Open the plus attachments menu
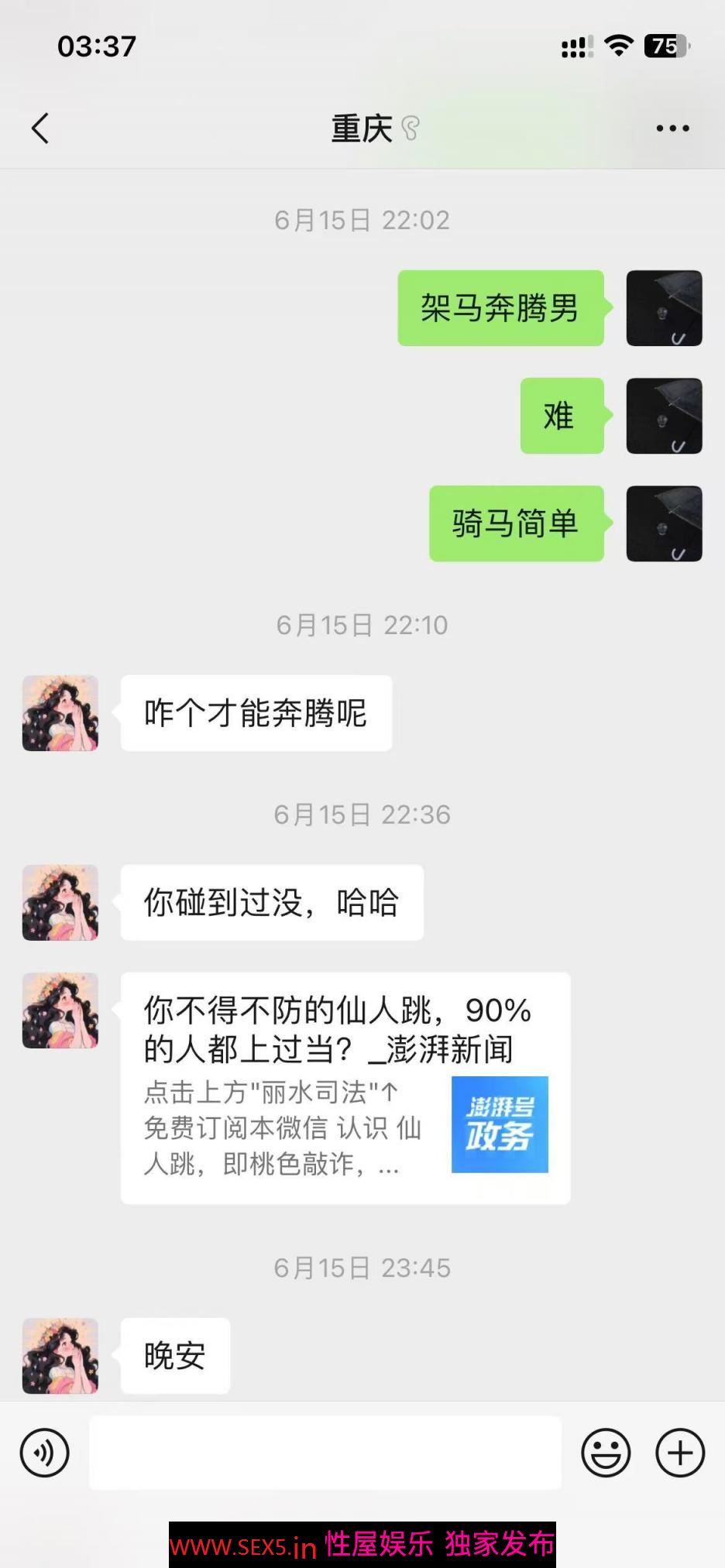Viewport: 725px width, 1568px height. pos(680,1453)
